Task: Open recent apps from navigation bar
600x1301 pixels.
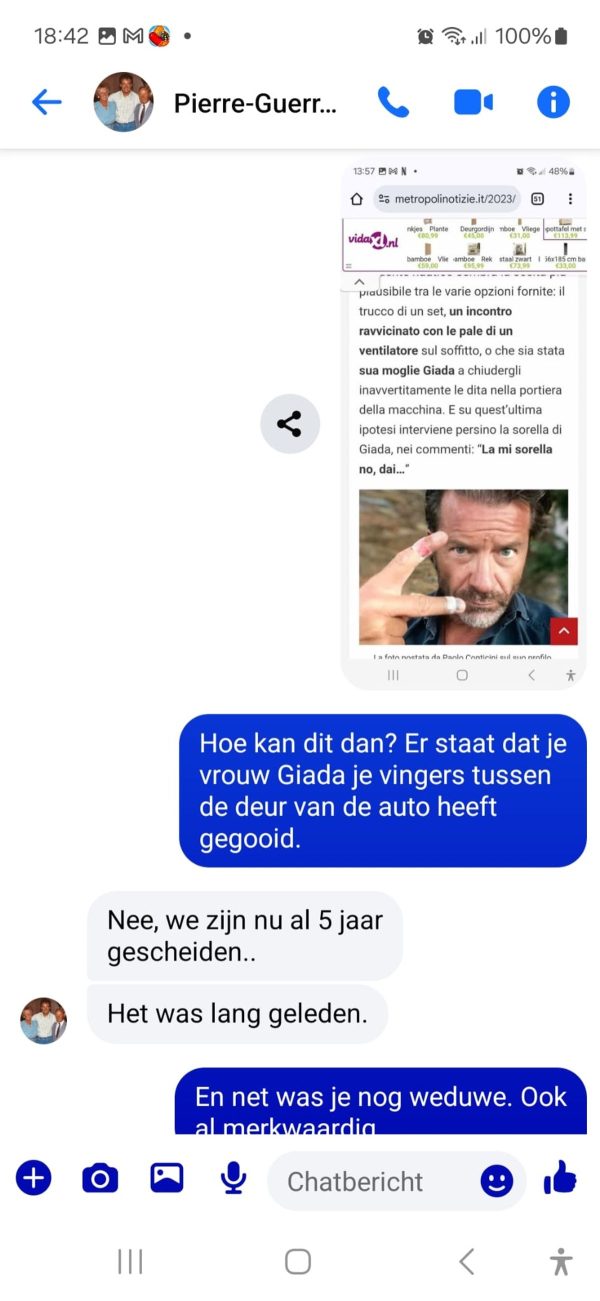Action: [x=130, y=1262]
